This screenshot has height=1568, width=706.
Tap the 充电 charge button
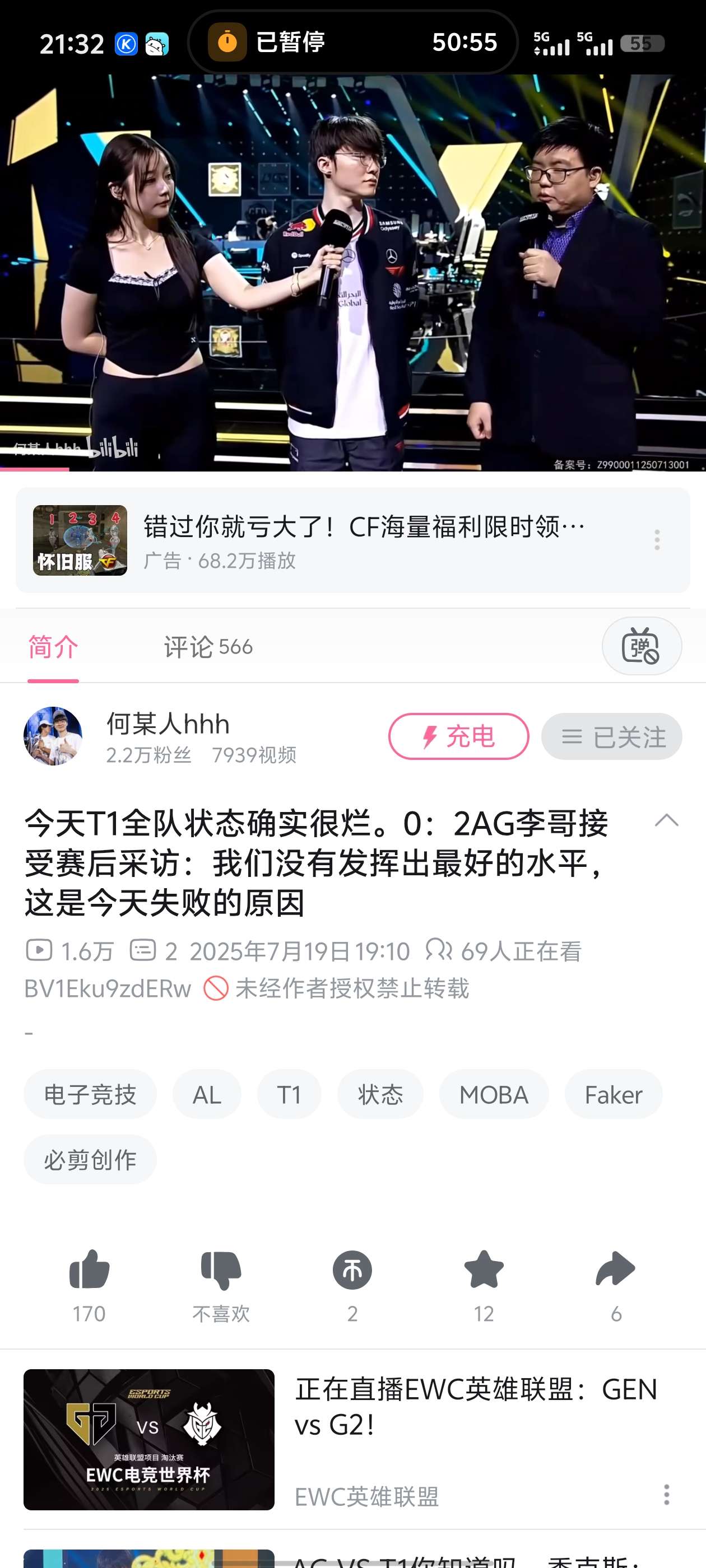(458, 736)
